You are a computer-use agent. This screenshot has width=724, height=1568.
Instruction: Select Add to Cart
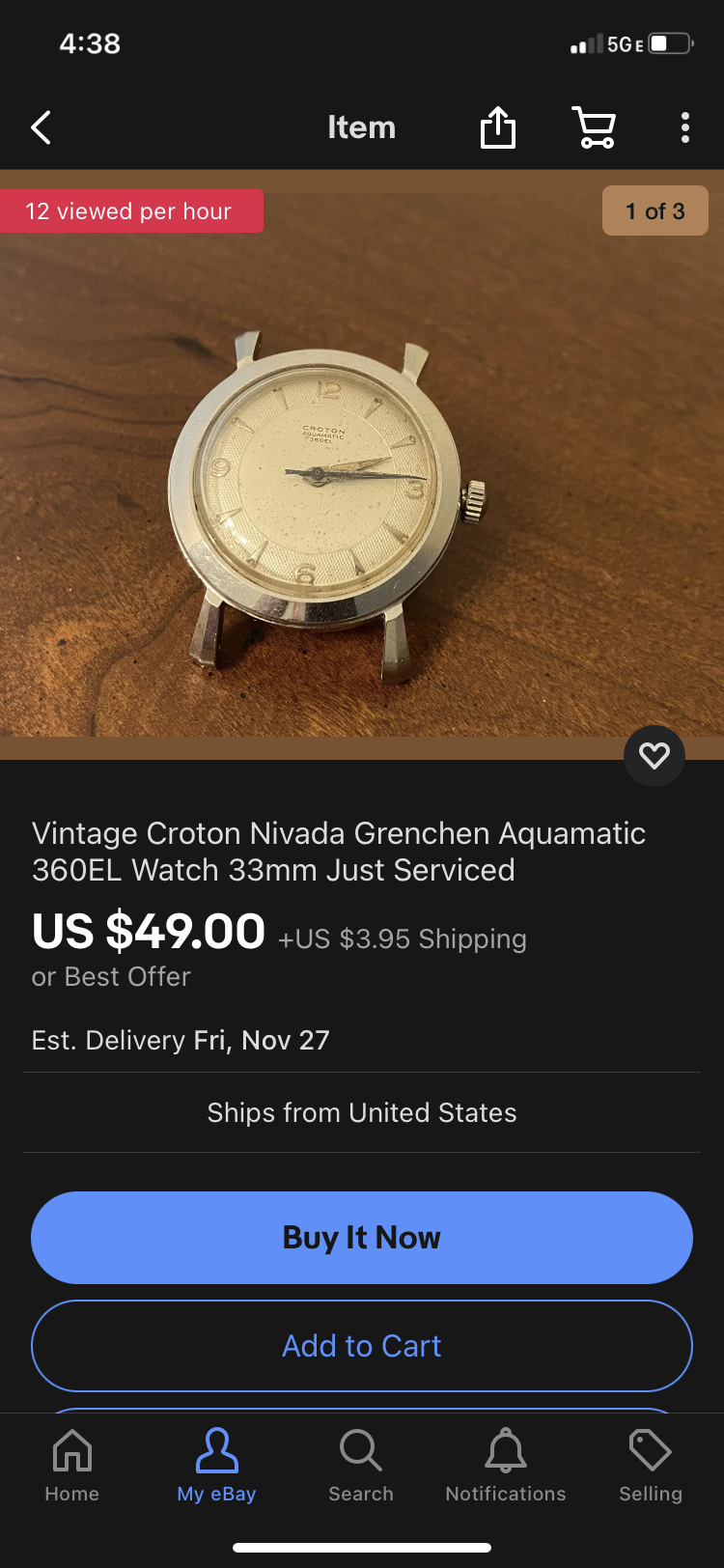click(x=362, y=1346)
